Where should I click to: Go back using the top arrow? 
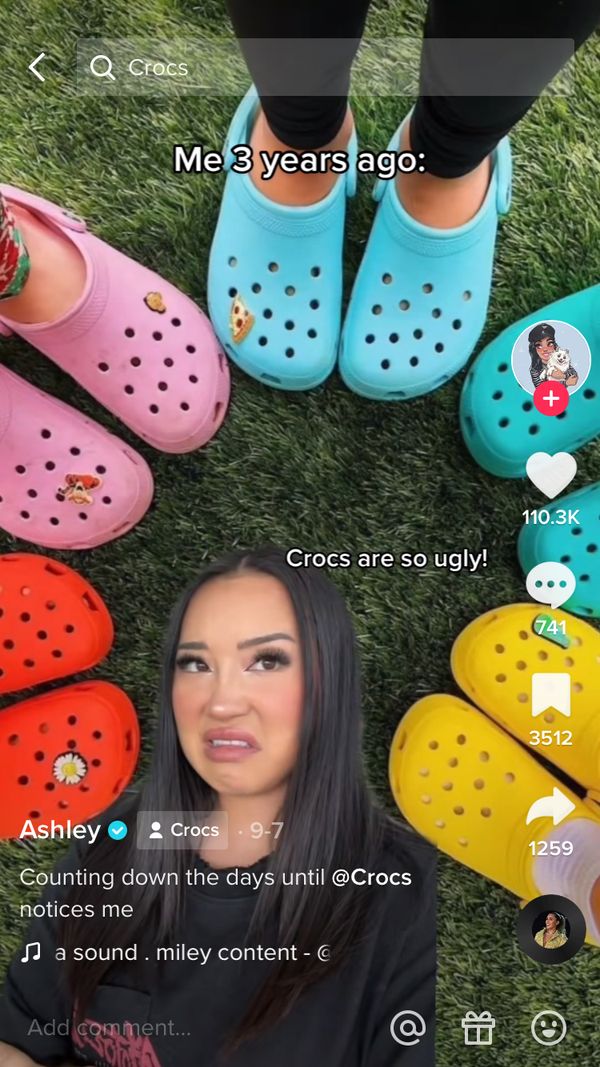(37, 67)
